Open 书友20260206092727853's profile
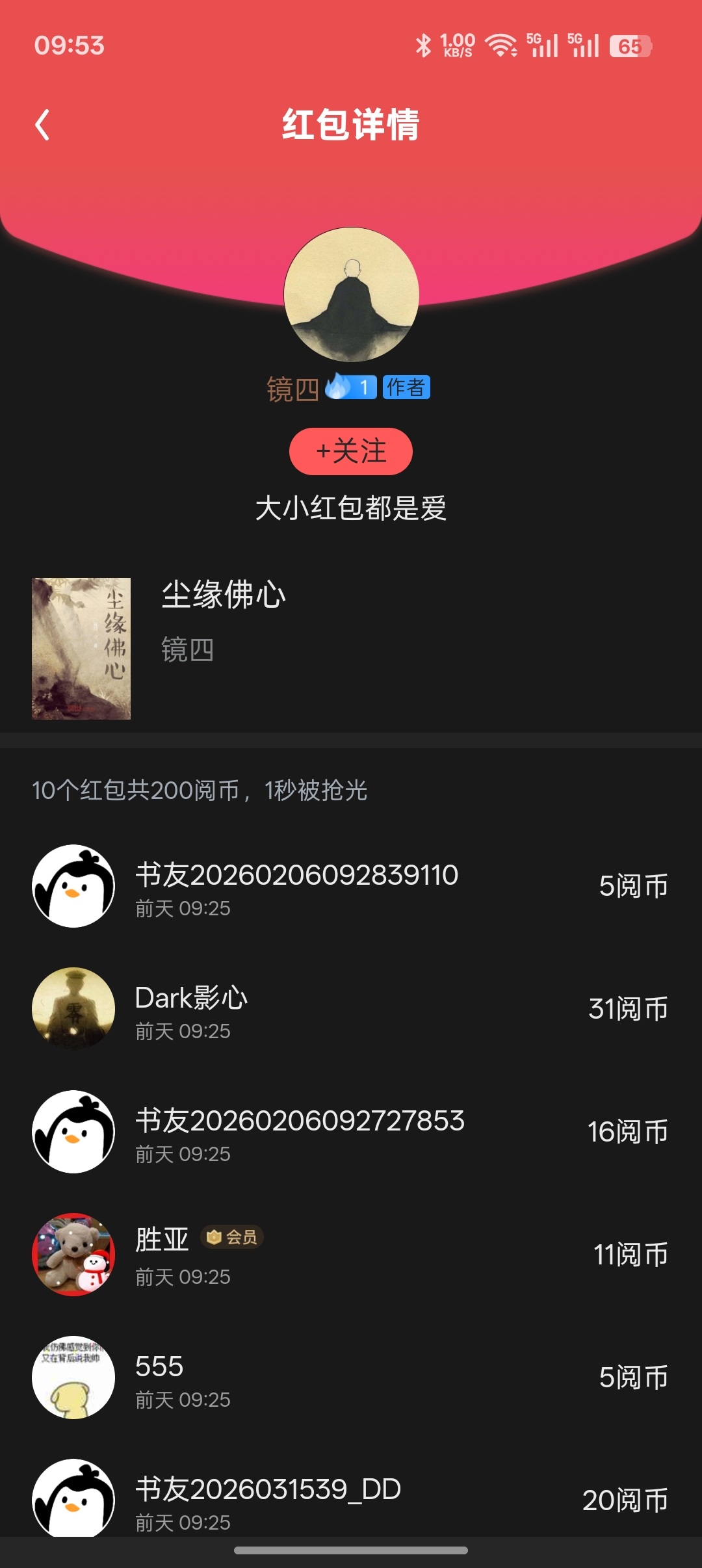Image resolution: width=702 pixels, height=1568 pixels. pyautogui.click(x=73, y=1131)
